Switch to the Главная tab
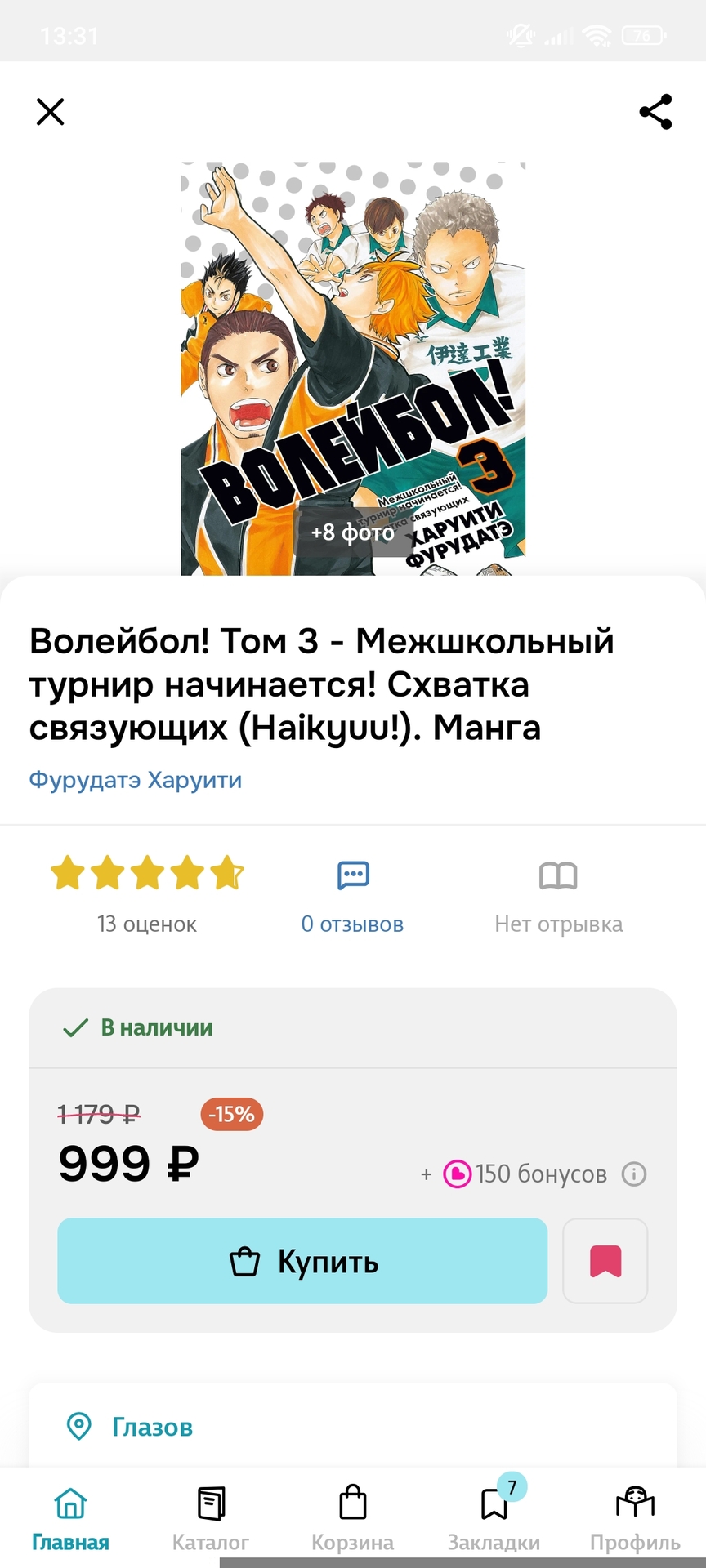Screen dimensions: 706x1568 point(70,1519)
